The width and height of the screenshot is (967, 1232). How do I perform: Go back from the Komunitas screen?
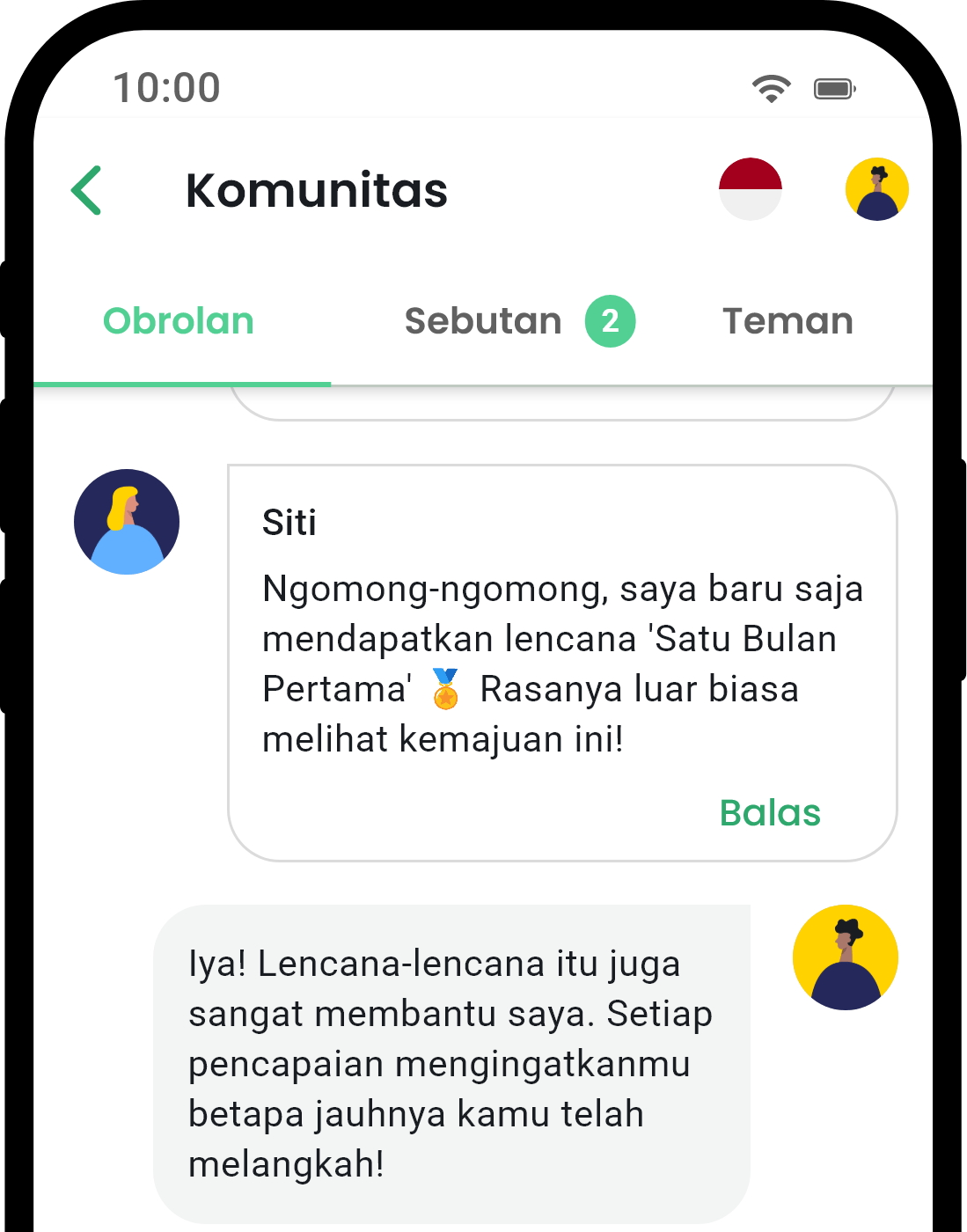(x=87, y=190)
